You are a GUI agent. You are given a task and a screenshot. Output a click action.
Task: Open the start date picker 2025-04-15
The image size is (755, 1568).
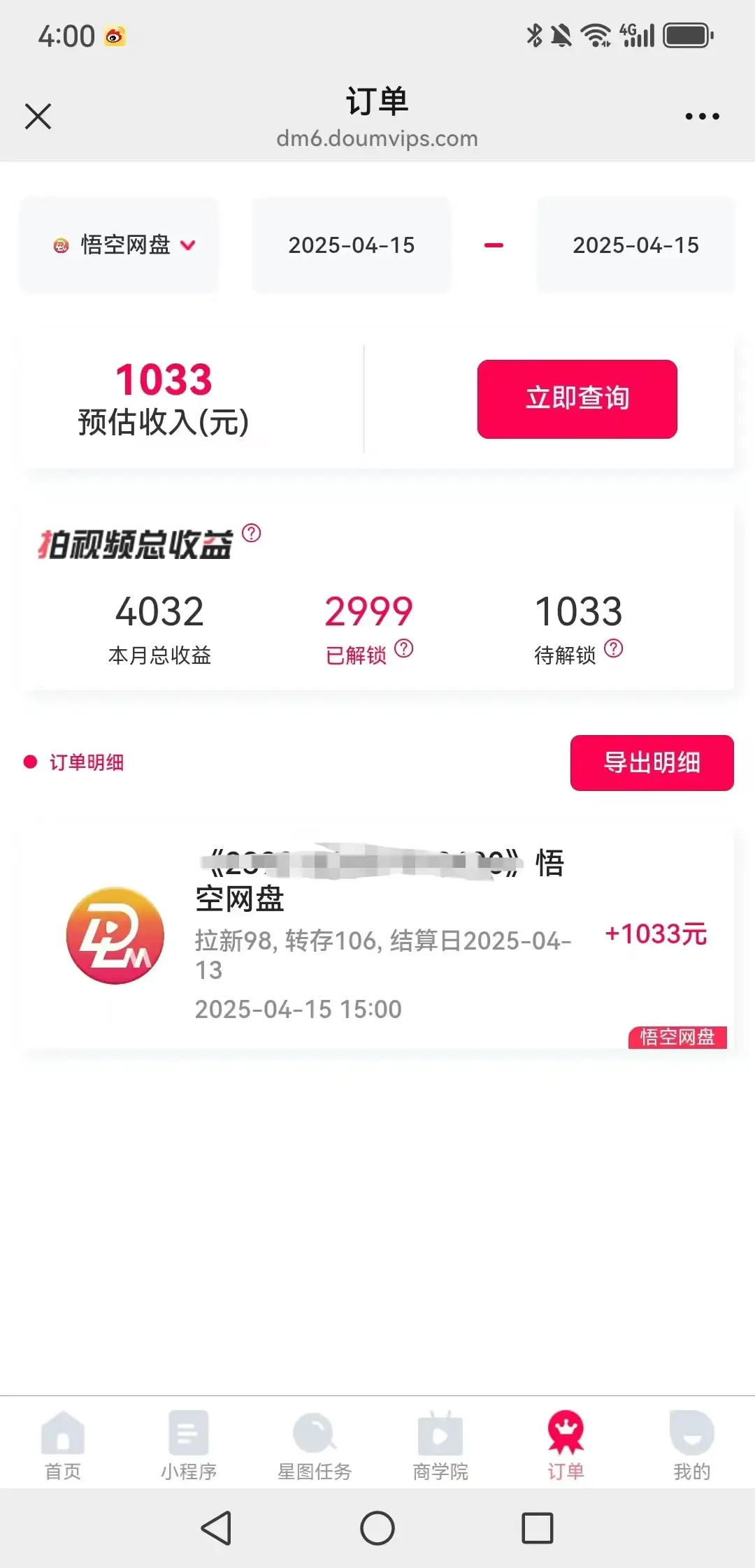352,245
